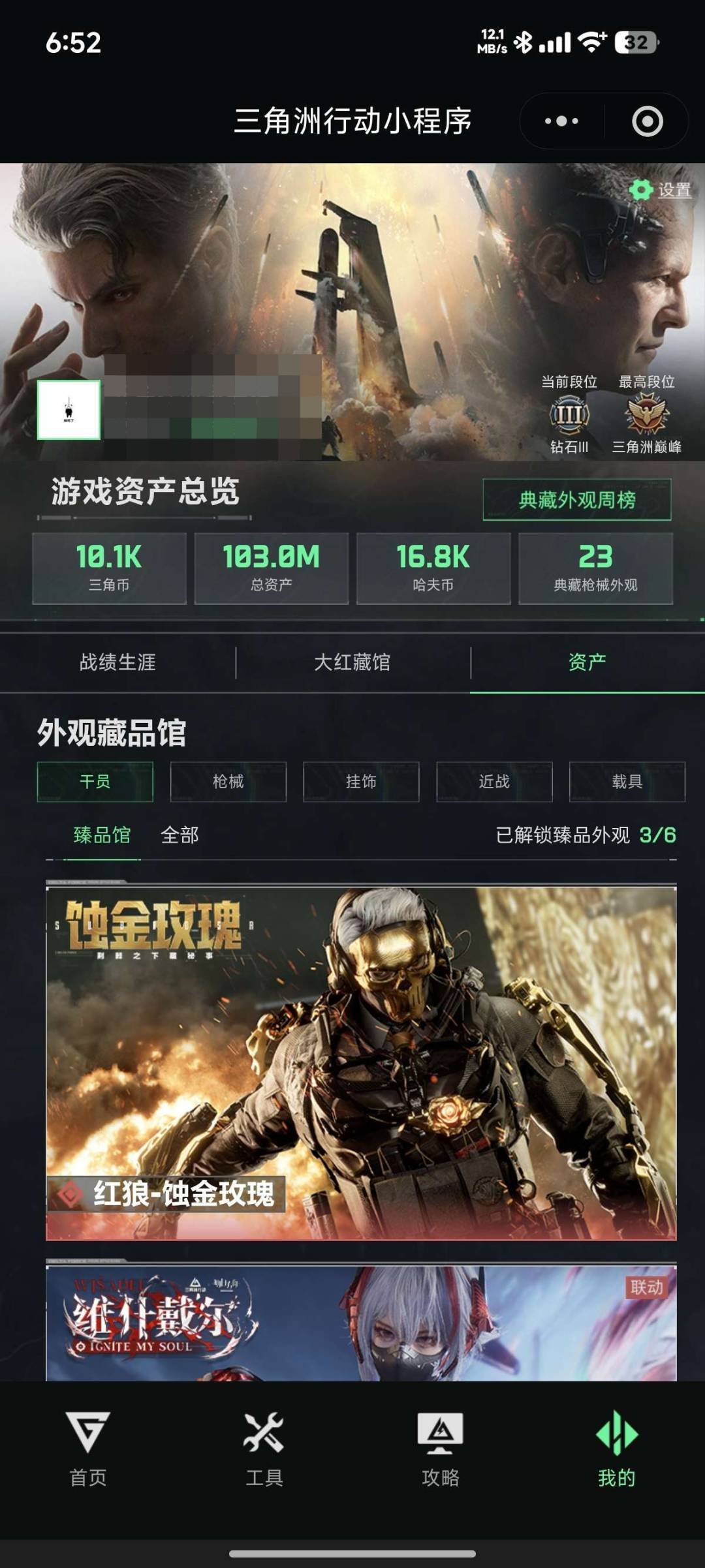This screenshot has height=1568, width=705.
Task: Select the 干员 category chip
Action: (x=95, y=782)
